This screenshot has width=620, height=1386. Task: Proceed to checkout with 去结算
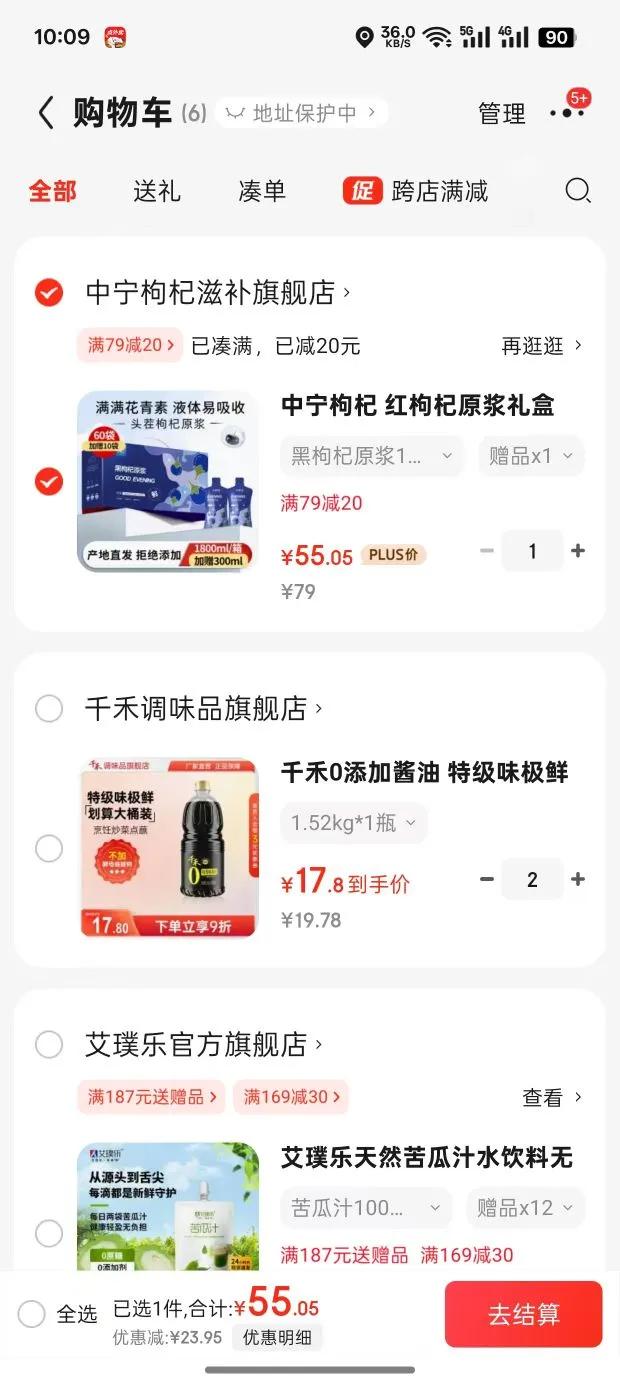click(x=523, y=1314)
